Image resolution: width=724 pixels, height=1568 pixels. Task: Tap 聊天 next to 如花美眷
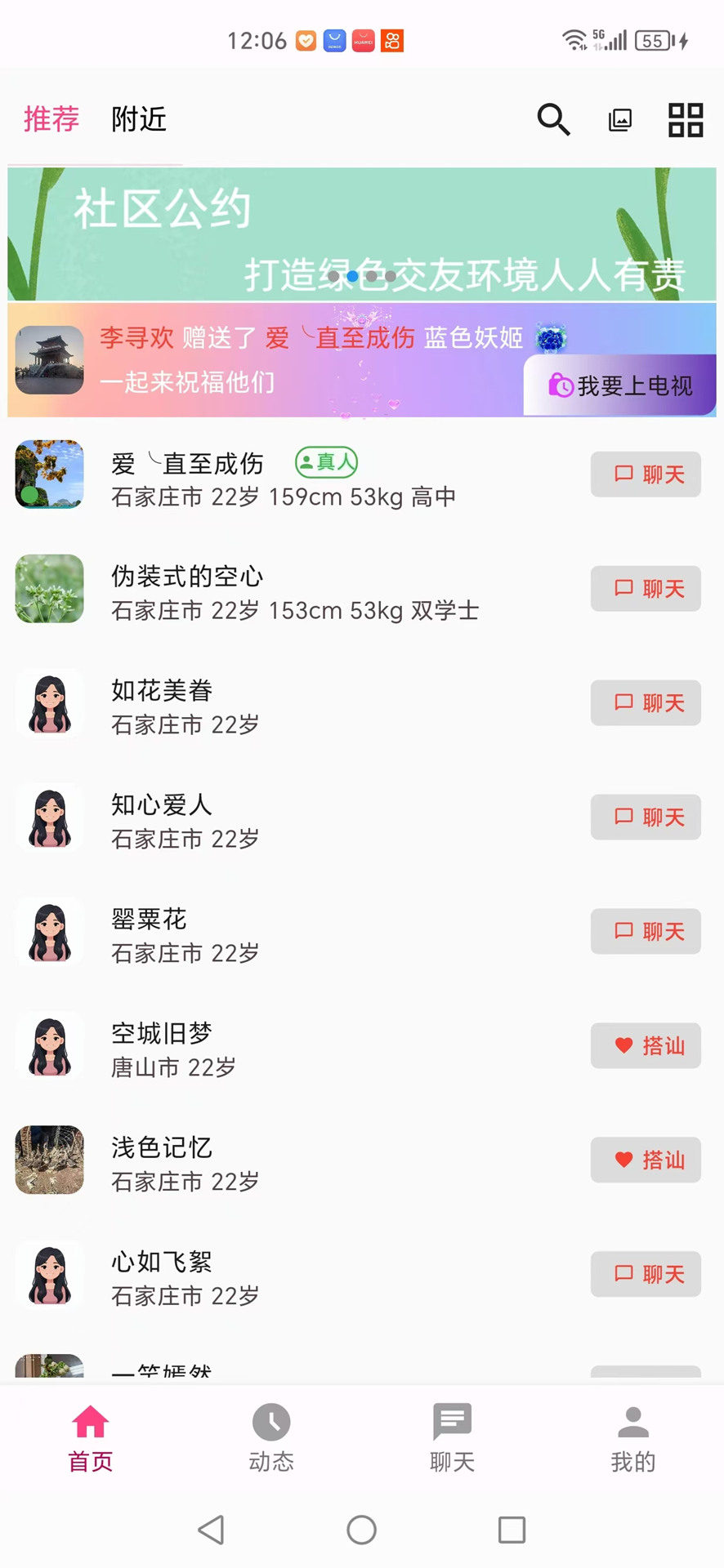(x=646, y=703)
